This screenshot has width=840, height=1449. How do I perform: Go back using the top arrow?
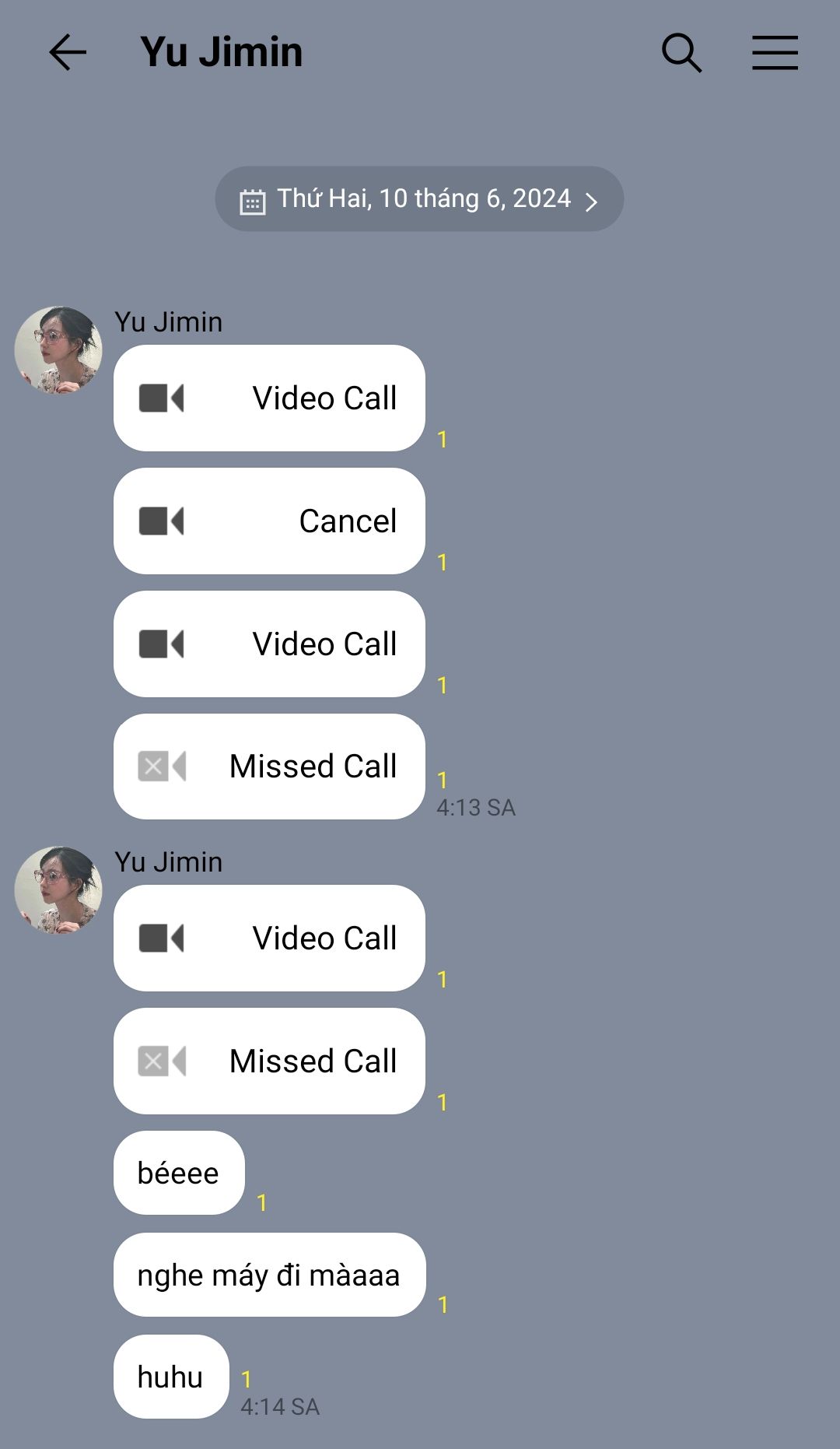tap(68, 53)
